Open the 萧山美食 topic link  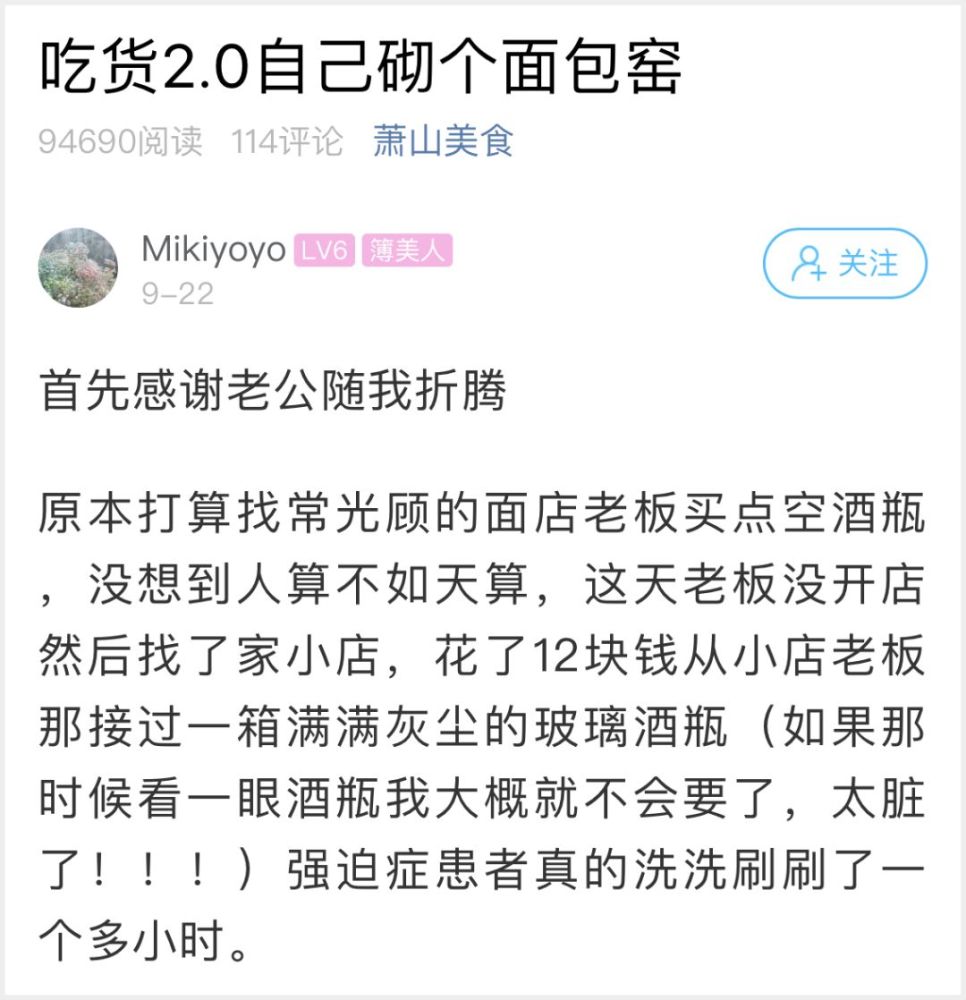pos(442,141)
